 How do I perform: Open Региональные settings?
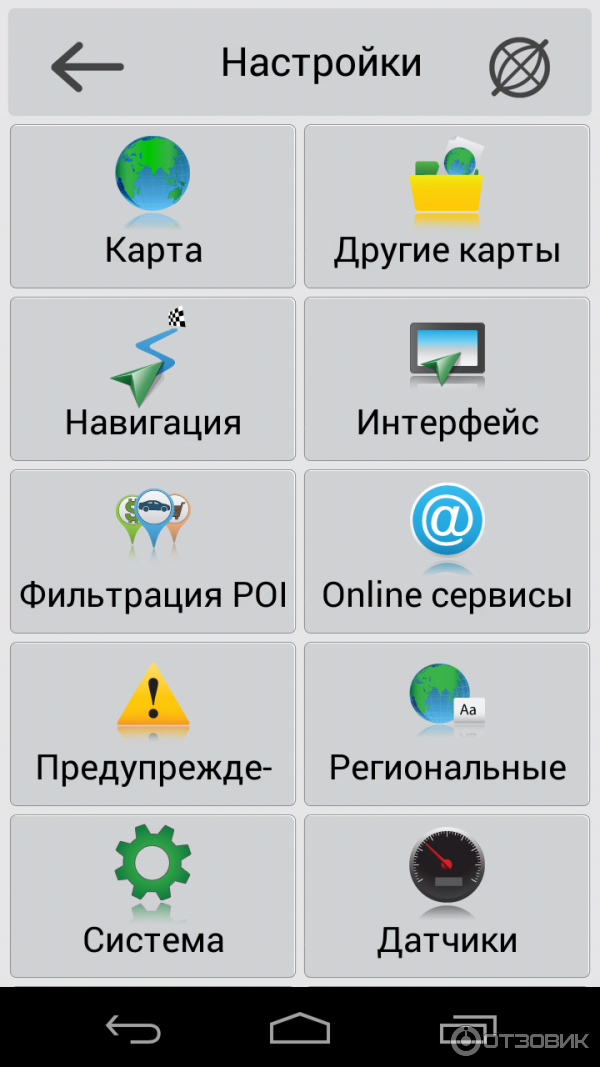click(446, 724)
